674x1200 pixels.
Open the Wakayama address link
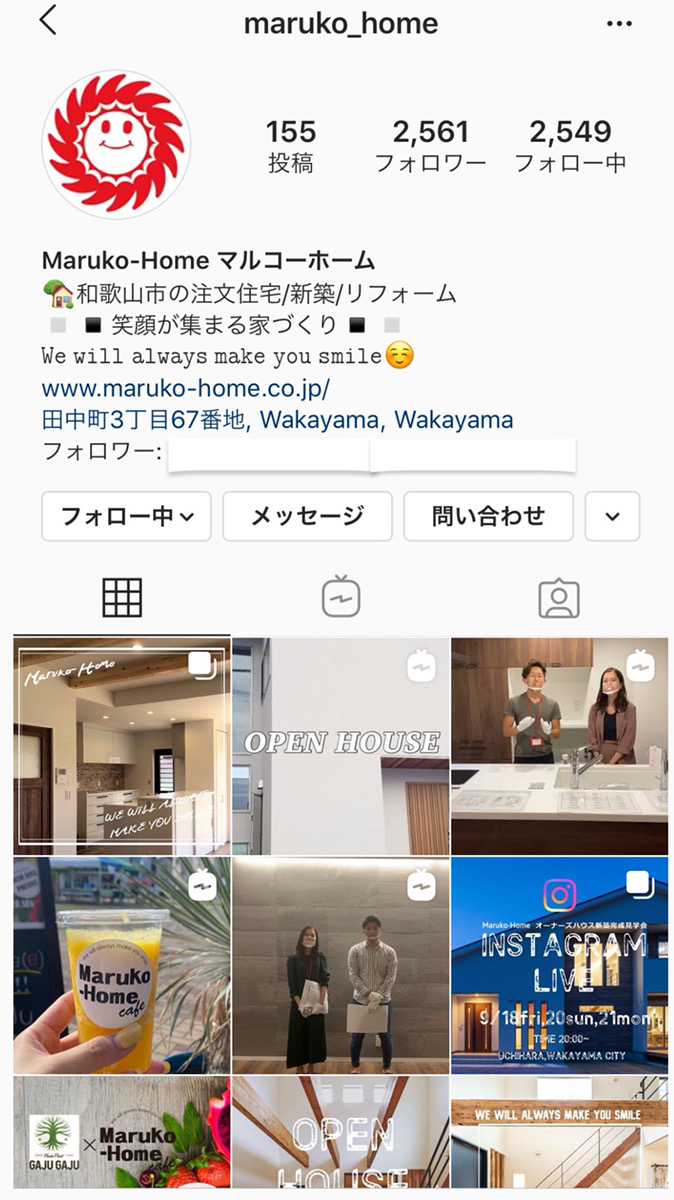tap(277, 420)
